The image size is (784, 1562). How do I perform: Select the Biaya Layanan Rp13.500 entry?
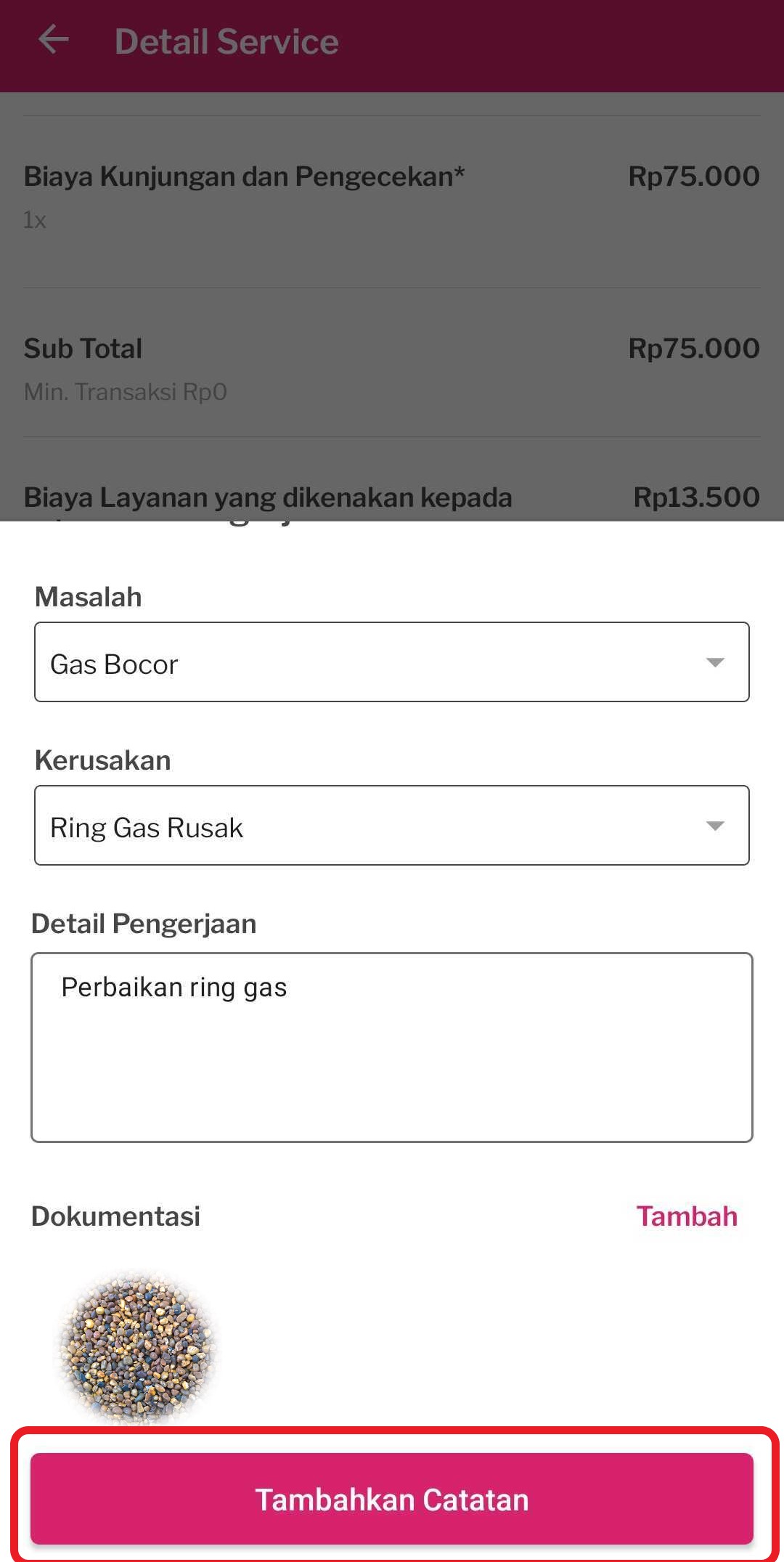[392, 497]
